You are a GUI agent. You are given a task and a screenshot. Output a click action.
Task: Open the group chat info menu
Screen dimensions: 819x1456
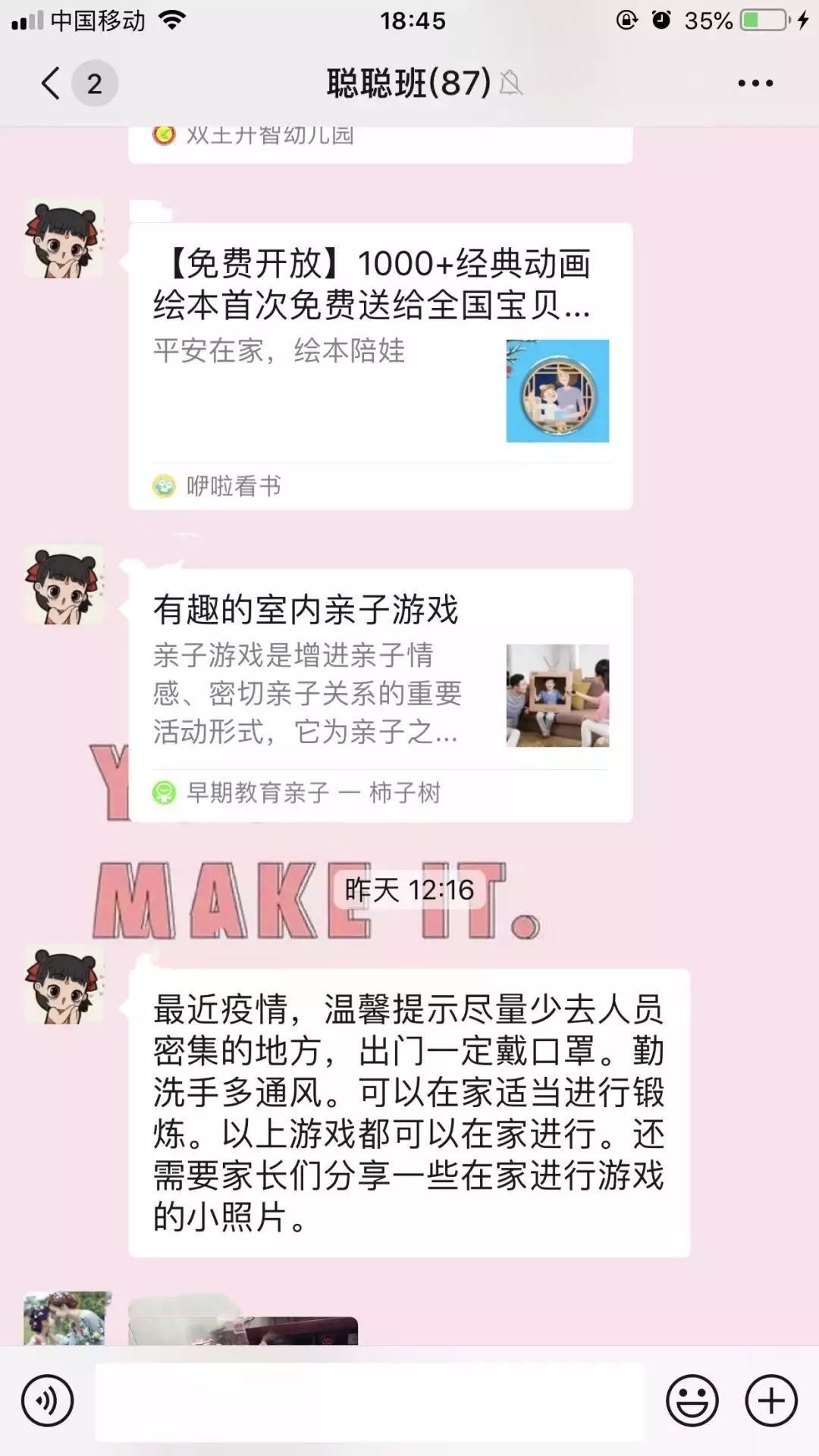pos(755,83)
